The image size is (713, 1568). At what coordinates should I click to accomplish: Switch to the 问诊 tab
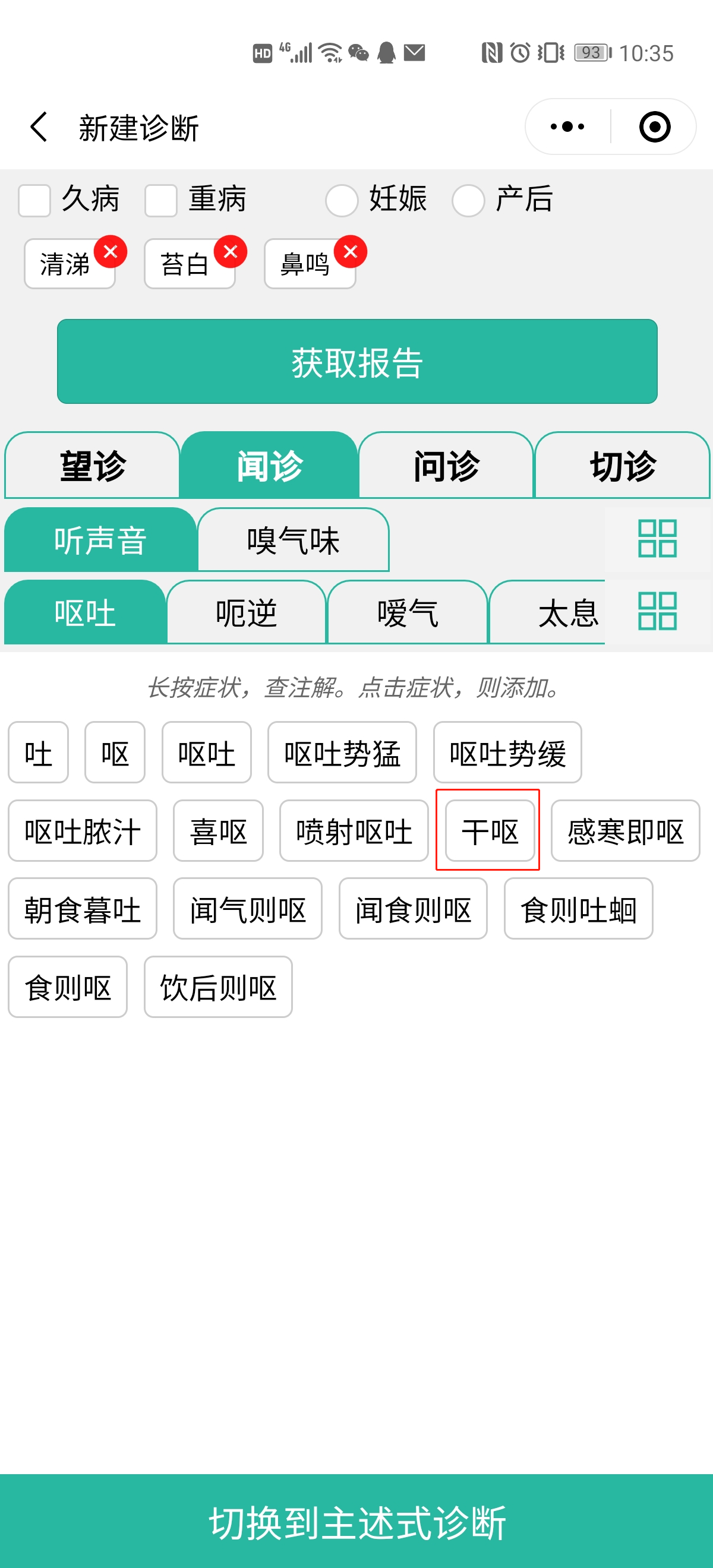tap(446, 466)
